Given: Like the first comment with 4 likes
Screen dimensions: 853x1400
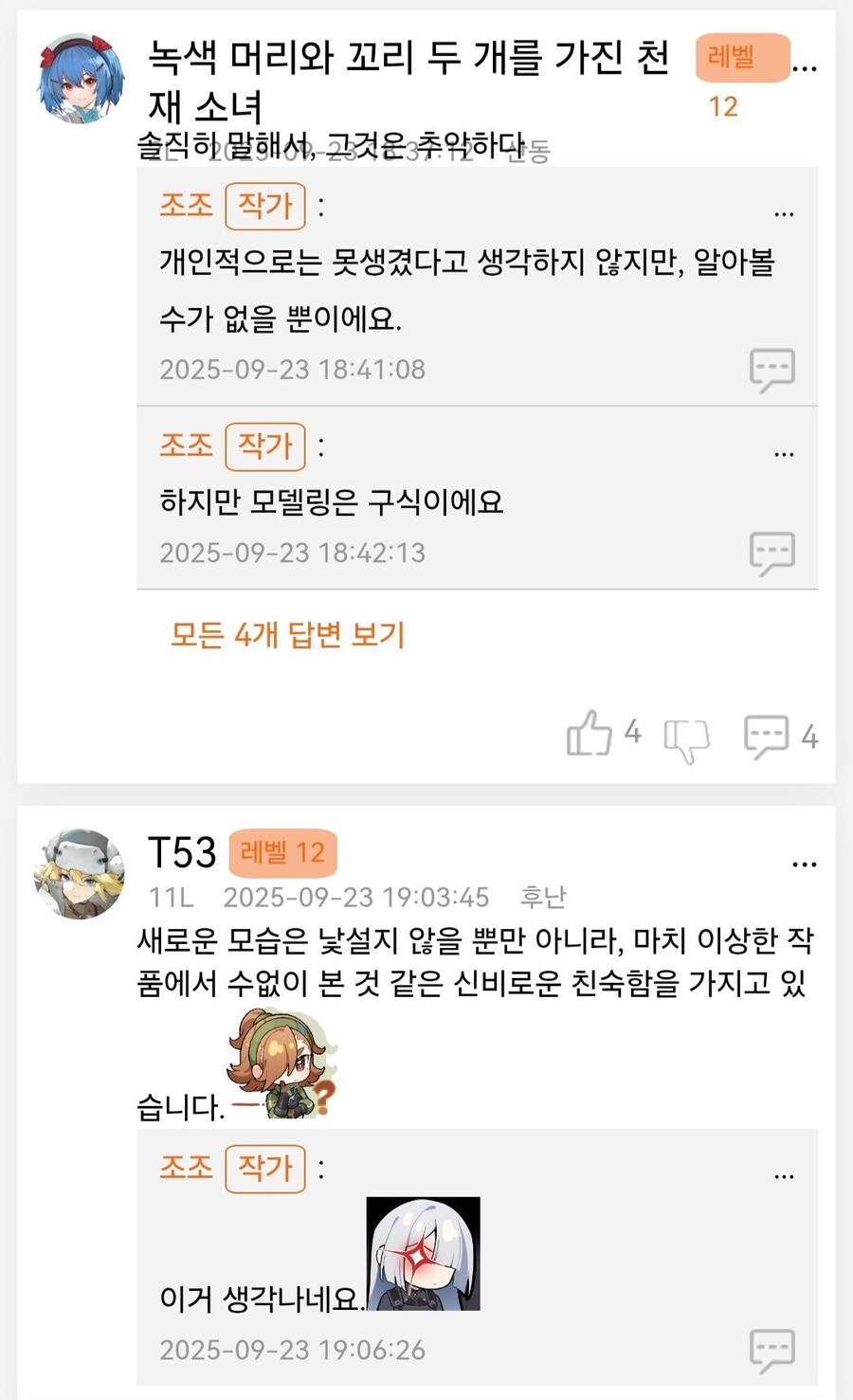Looking at the screenshot, I should 590,734.
